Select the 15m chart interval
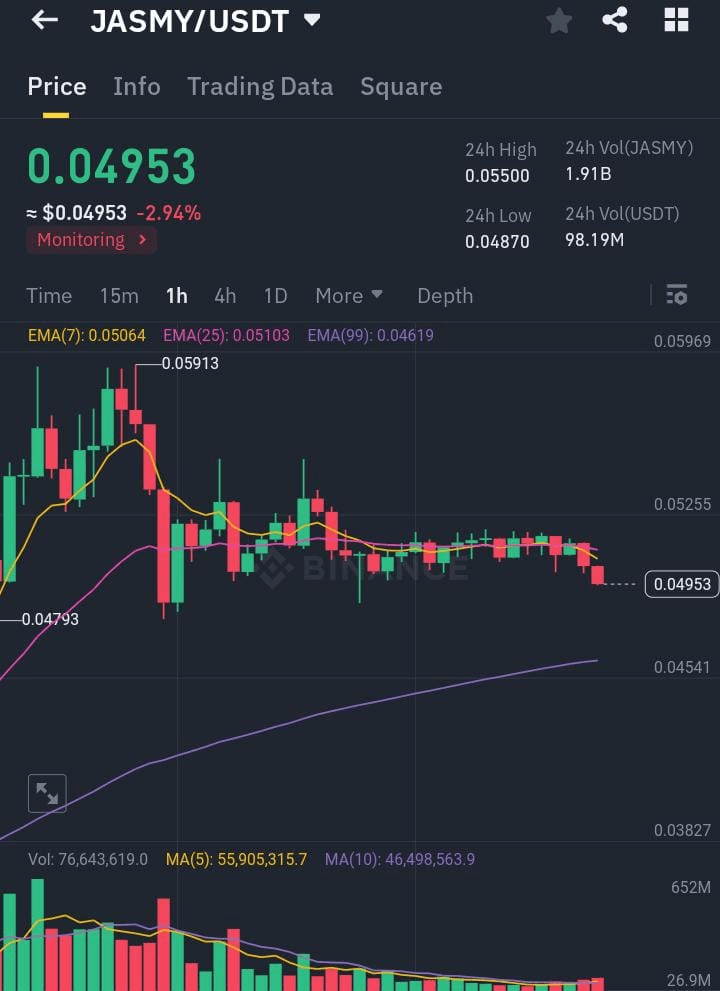 tap(119, 296)
